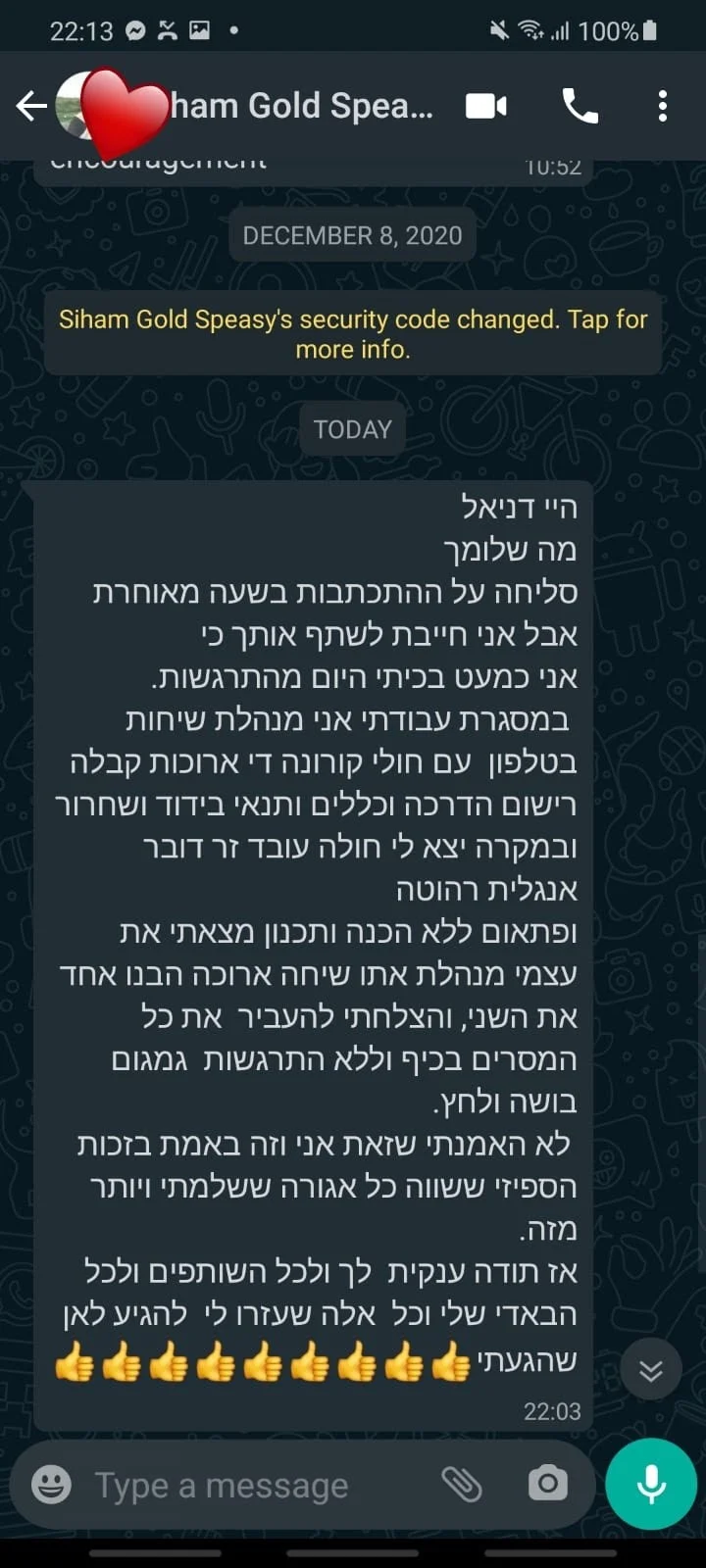706x1568 pixels.
Task: Start a video call with Siham
Action: coord(486,106)
